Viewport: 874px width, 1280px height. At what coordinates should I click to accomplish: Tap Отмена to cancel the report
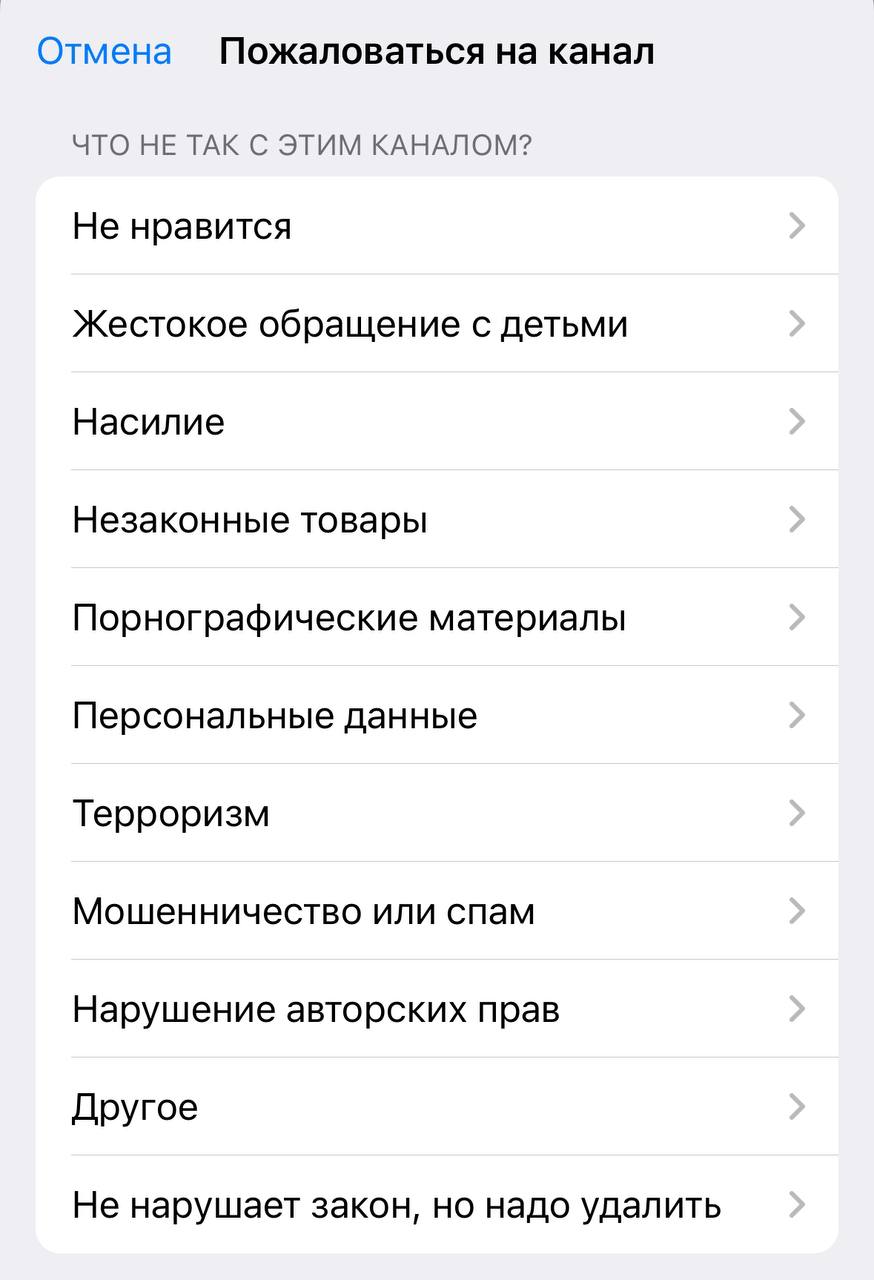(x=104, y=51)
